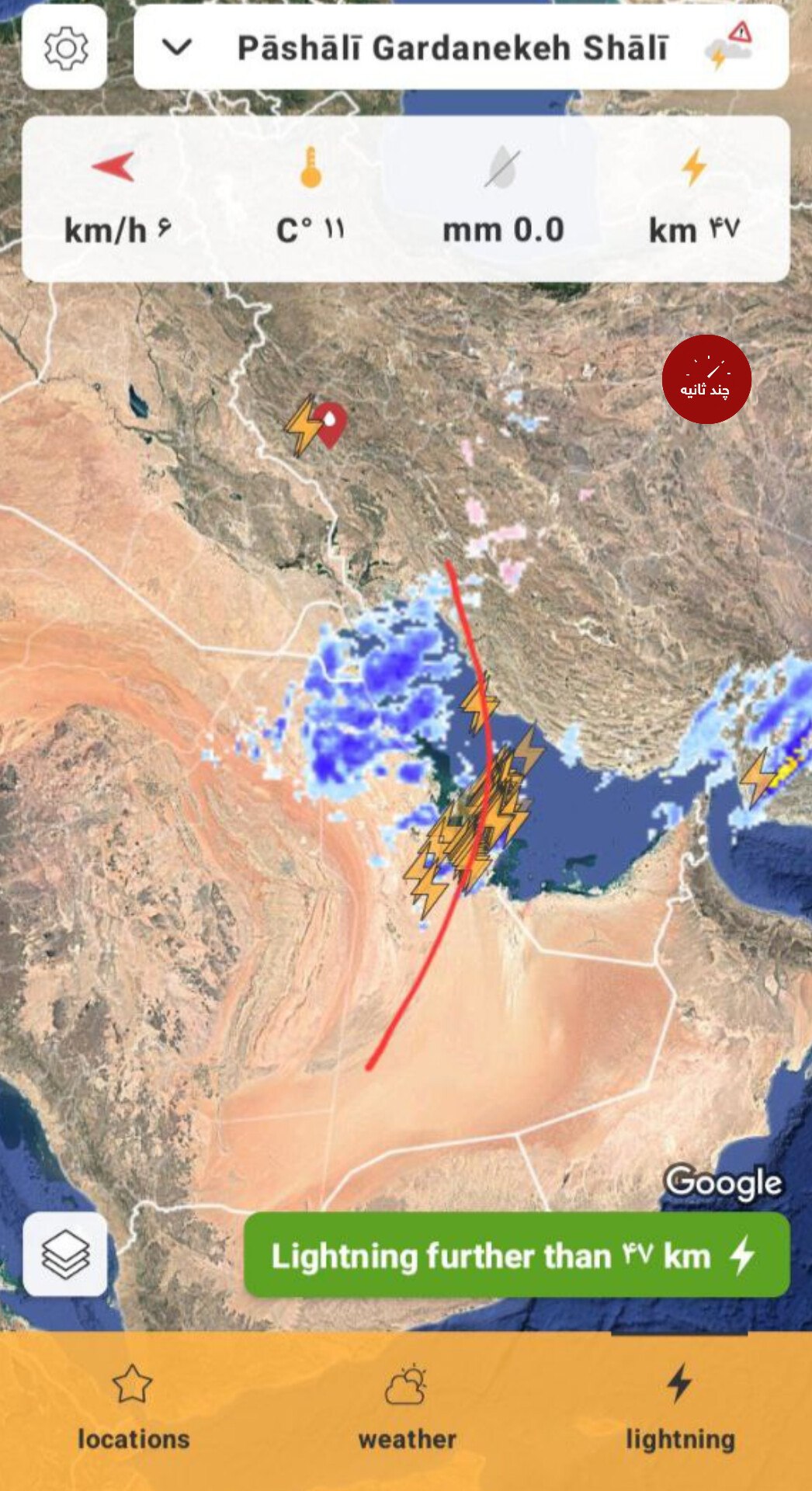Expand the Pāshālī Gardanekeh Shālī location dropdown

pos(177,48)
